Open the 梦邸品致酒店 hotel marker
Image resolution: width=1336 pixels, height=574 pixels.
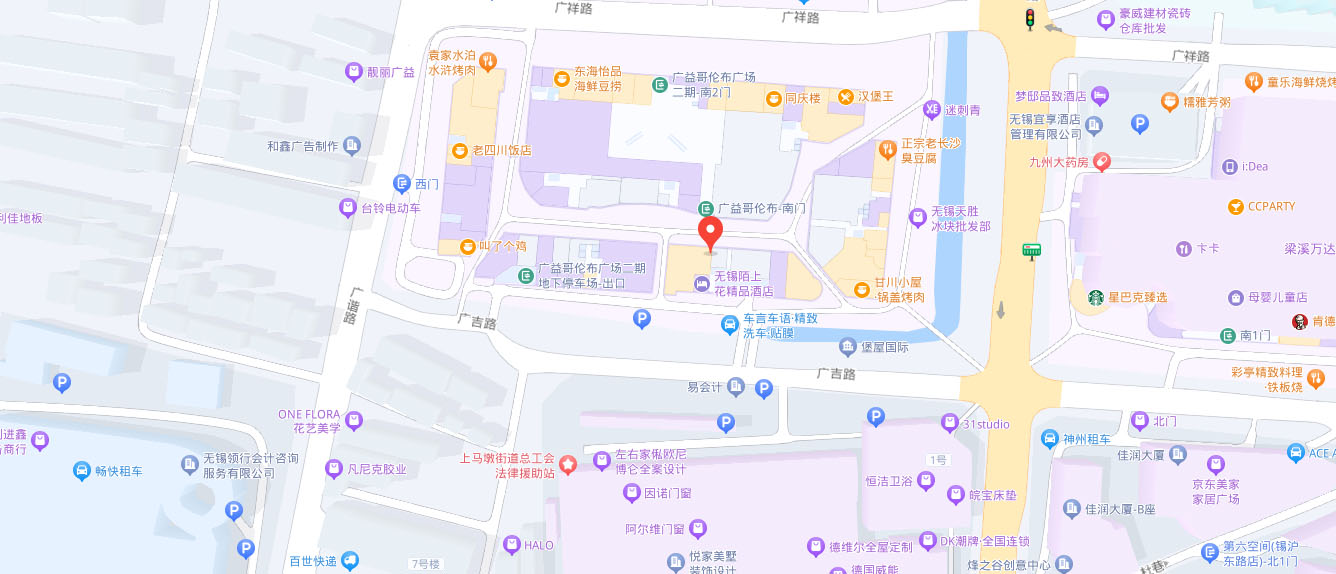point(1100,96)
